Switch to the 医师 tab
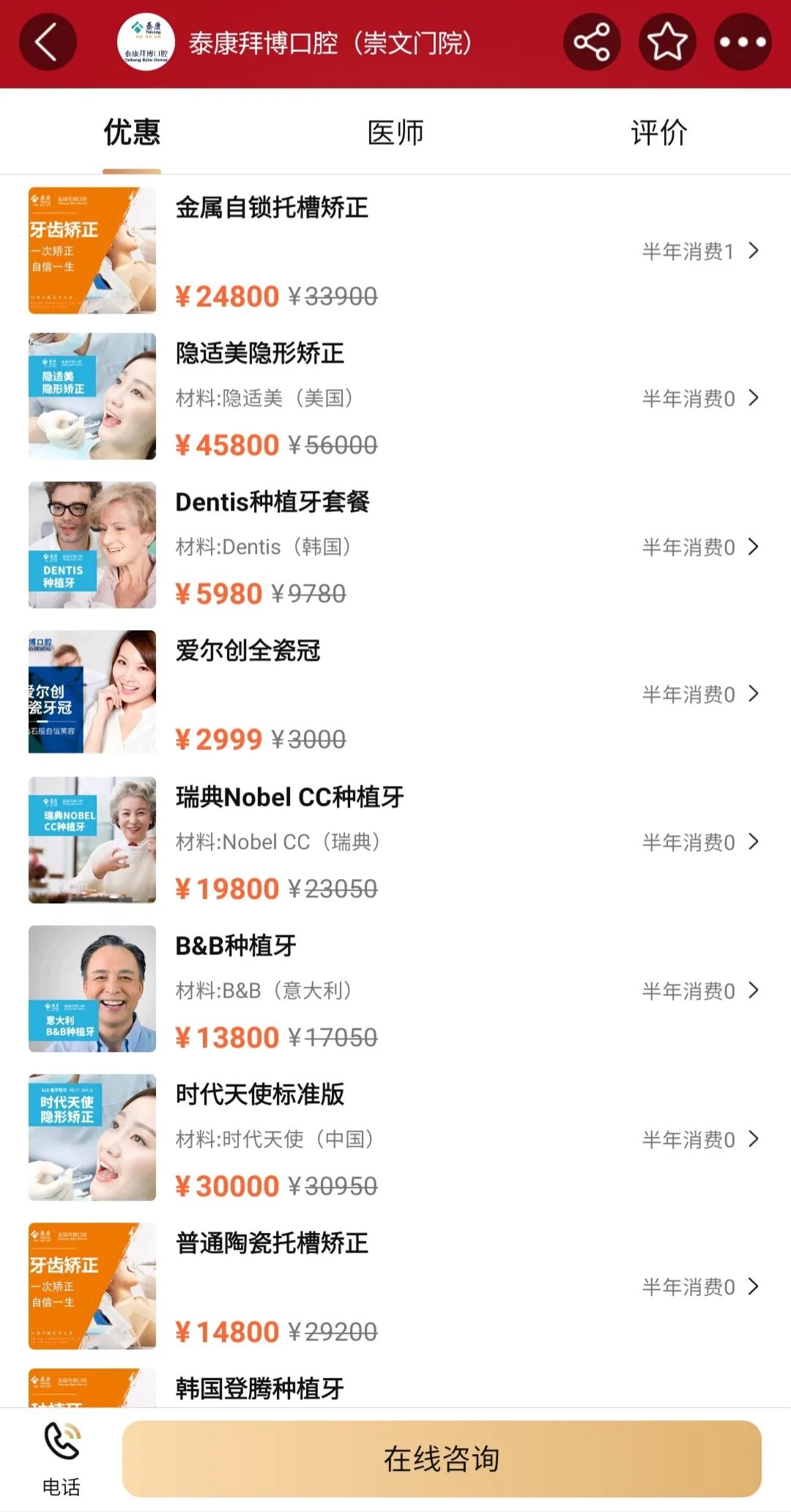Image resolution: width=791 pixels, height=1512 pixels. click(395, 133)
